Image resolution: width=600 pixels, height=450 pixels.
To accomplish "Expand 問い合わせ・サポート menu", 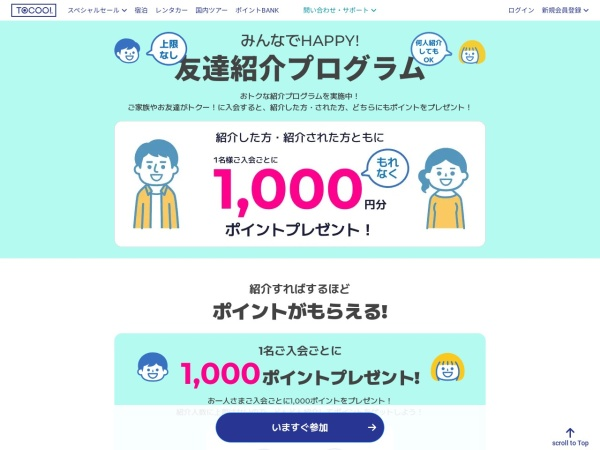I will [339, 10].
